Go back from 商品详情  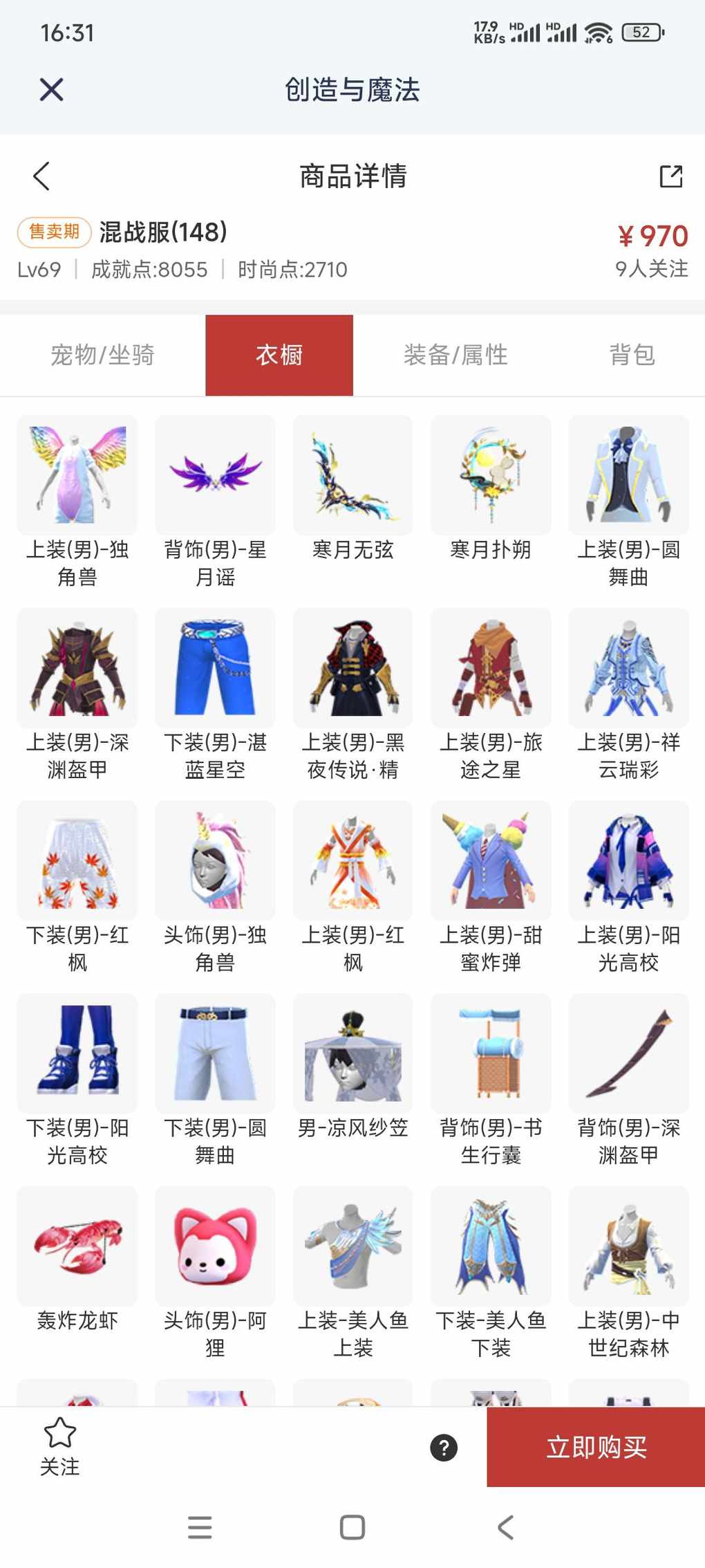(42, 176)
